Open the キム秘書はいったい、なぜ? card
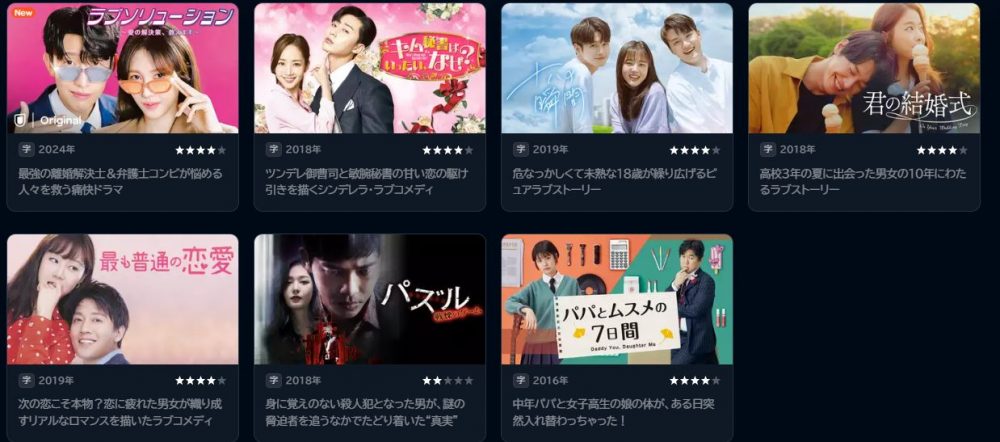Screen dimensions: 1000x442 369,70
